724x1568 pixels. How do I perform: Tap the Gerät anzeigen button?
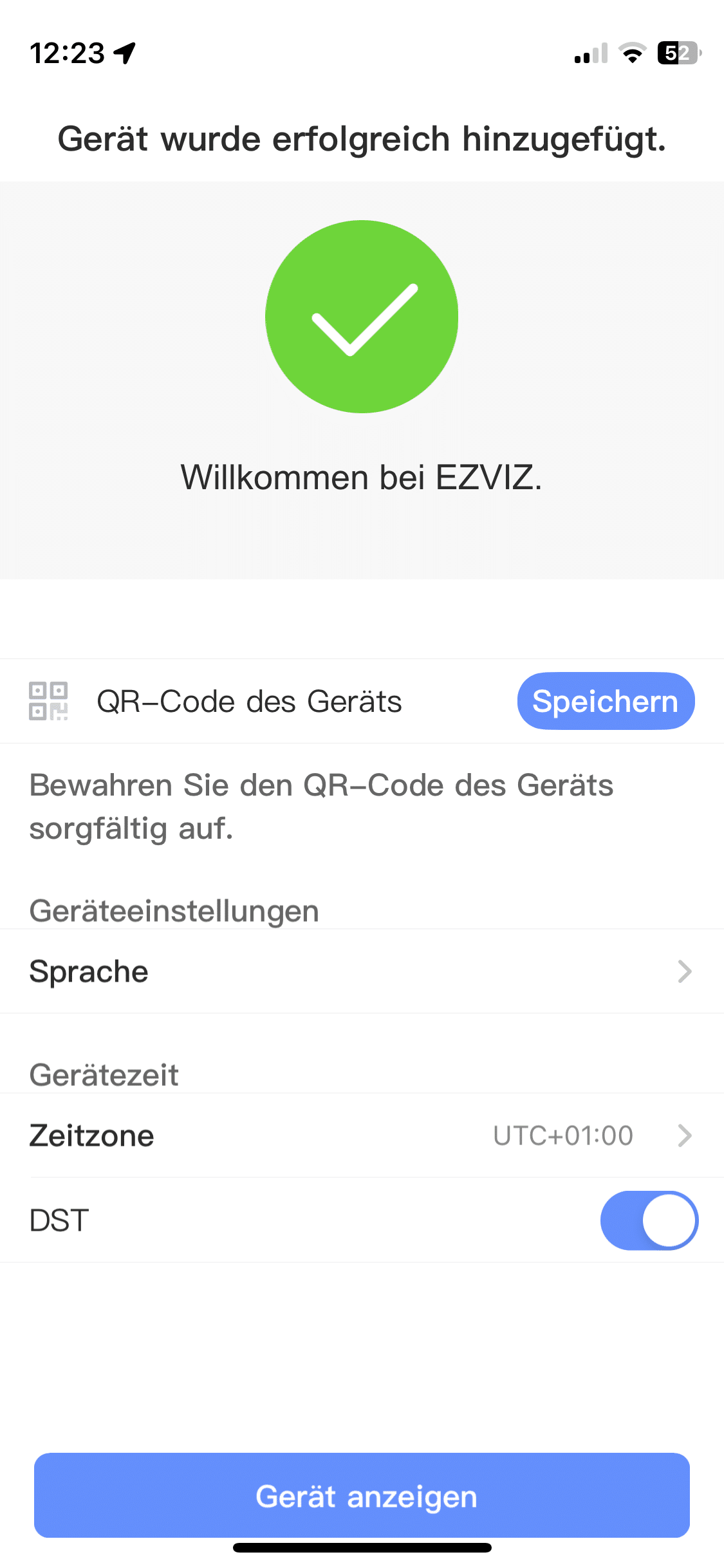(362, 1495)
